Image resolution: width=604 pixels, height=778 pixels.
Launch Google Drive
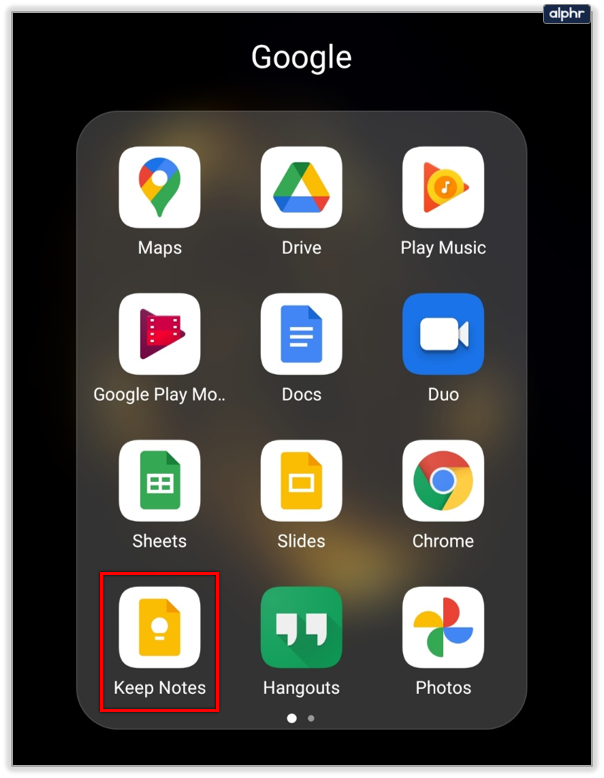tap(301, 187)
